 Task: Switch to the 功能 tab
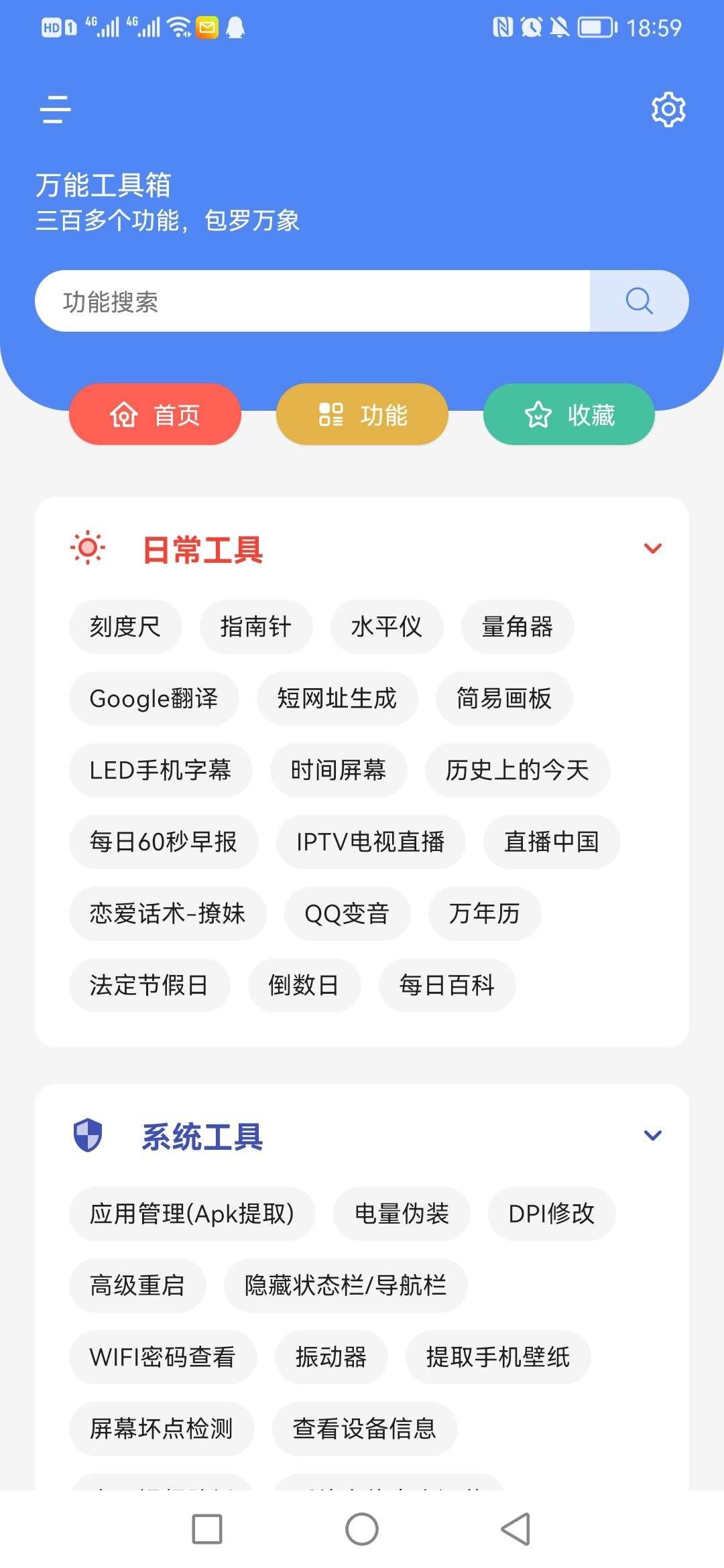(x=362, y=415)
